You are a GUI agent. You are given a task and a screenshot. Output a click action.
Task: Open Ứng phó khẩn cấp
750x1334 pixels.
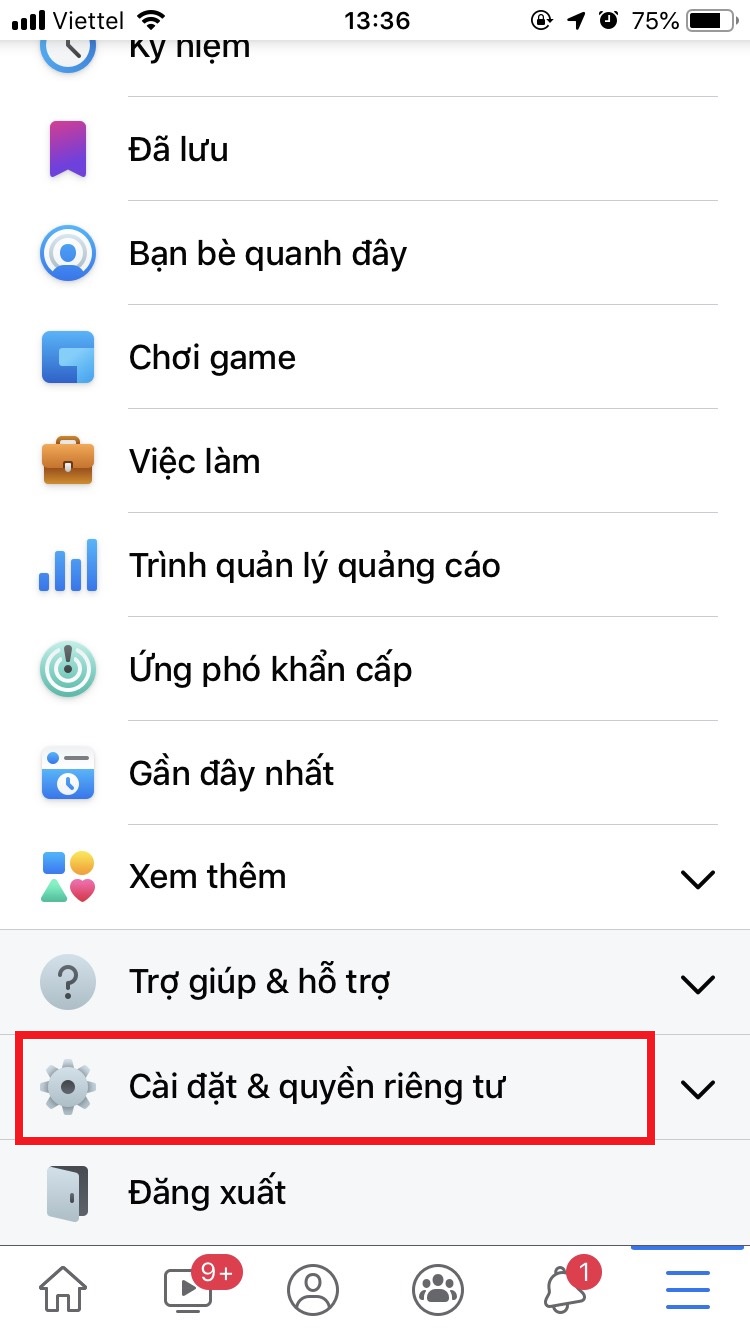270,670
